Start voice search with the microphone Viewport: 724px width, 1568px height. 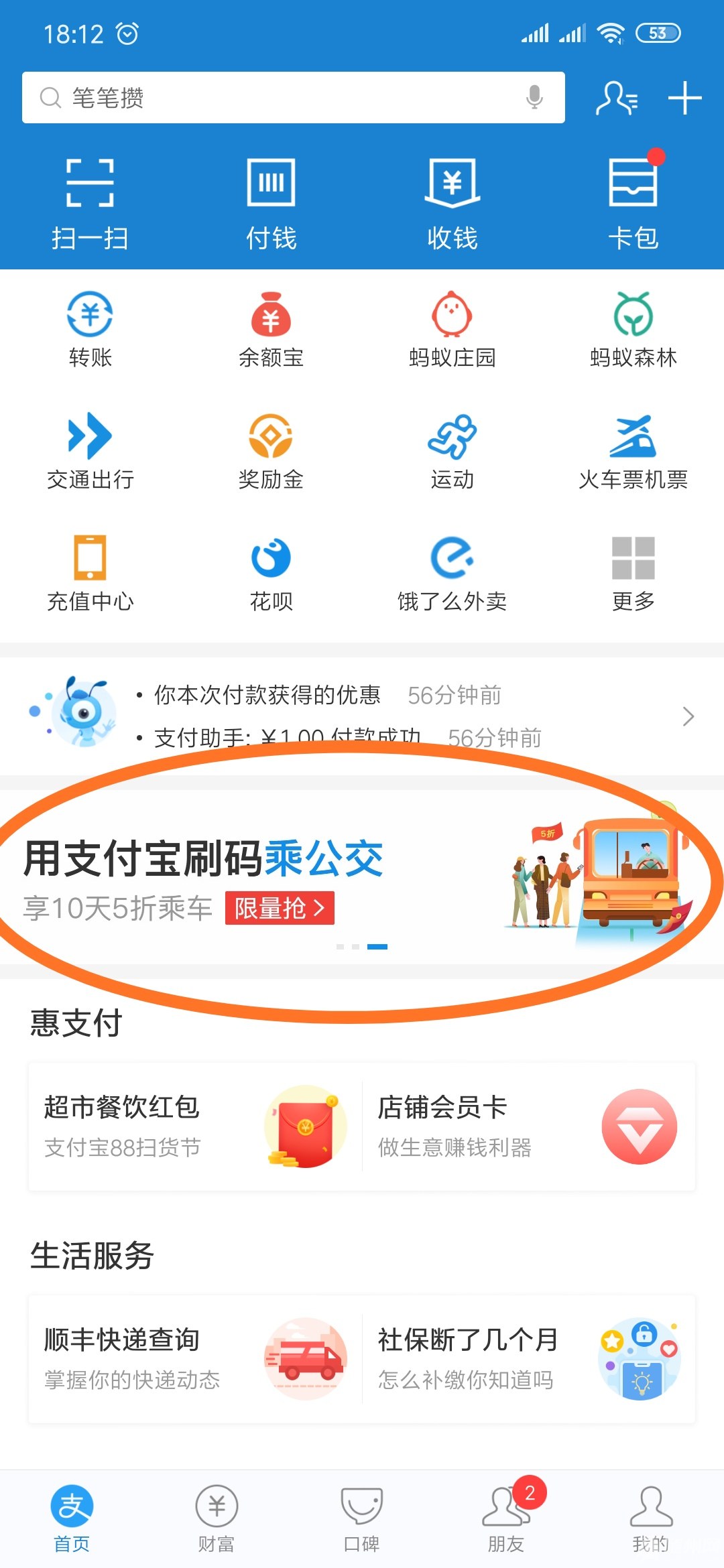click(534, 98)
